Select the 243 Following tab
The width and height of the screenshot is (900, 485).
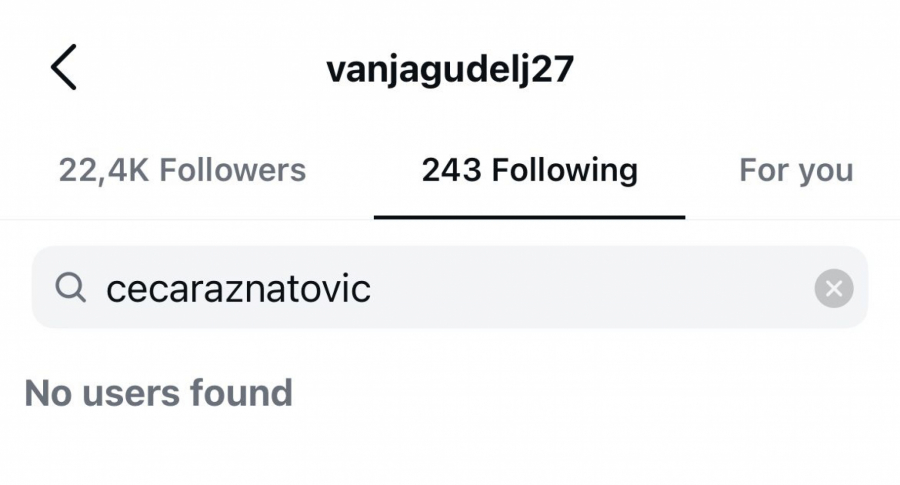529,170
